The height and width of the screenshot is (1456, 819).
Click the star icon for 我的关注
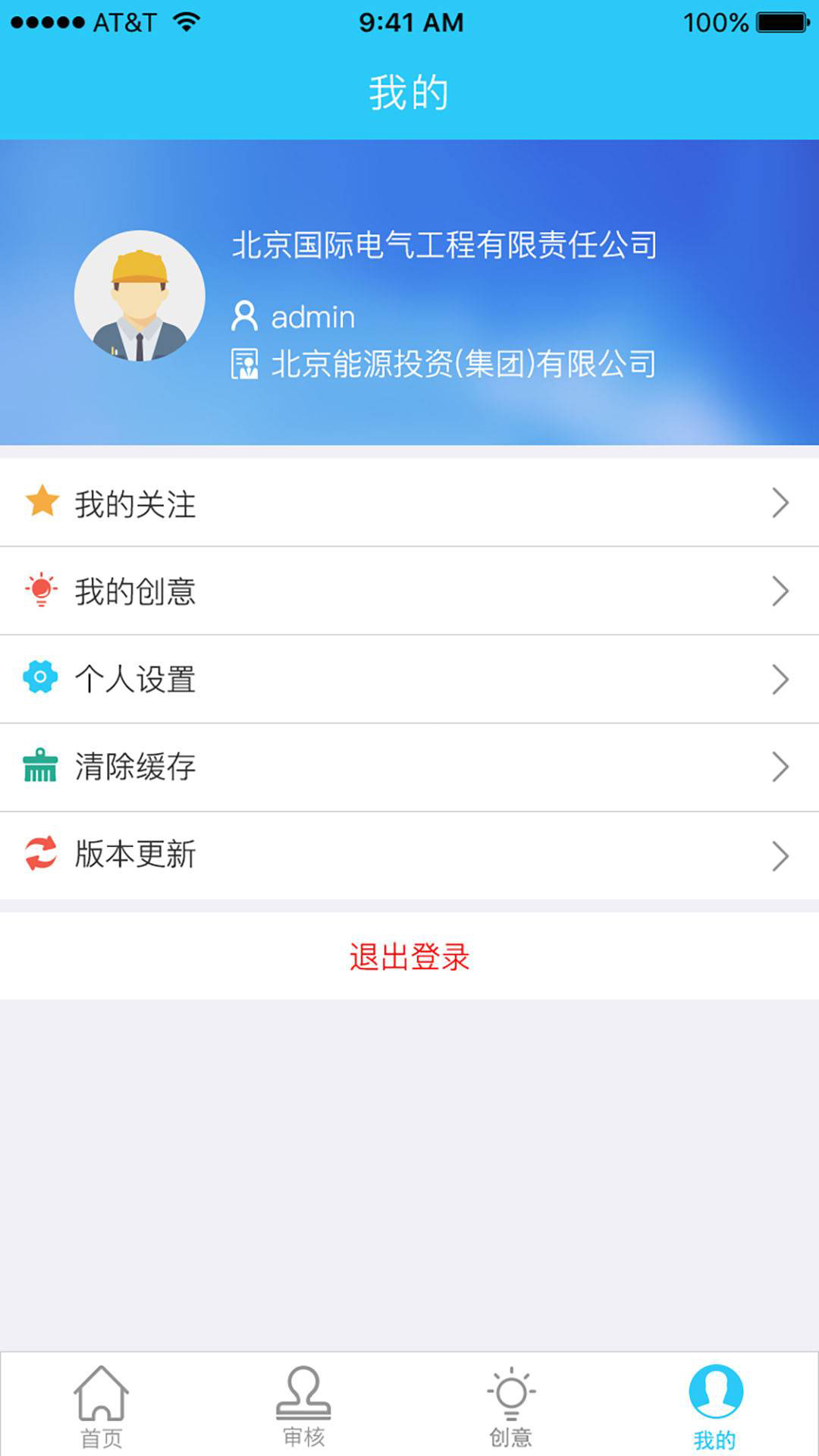(x=41, y=502)
